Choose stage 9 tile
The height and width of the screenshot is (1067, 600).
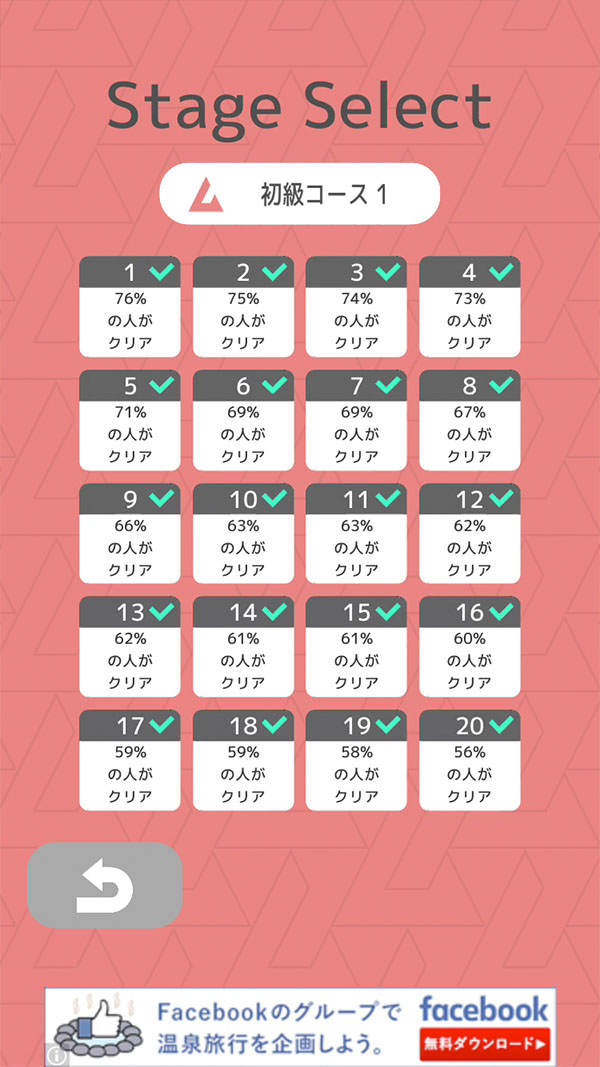[x=130, y=534]
